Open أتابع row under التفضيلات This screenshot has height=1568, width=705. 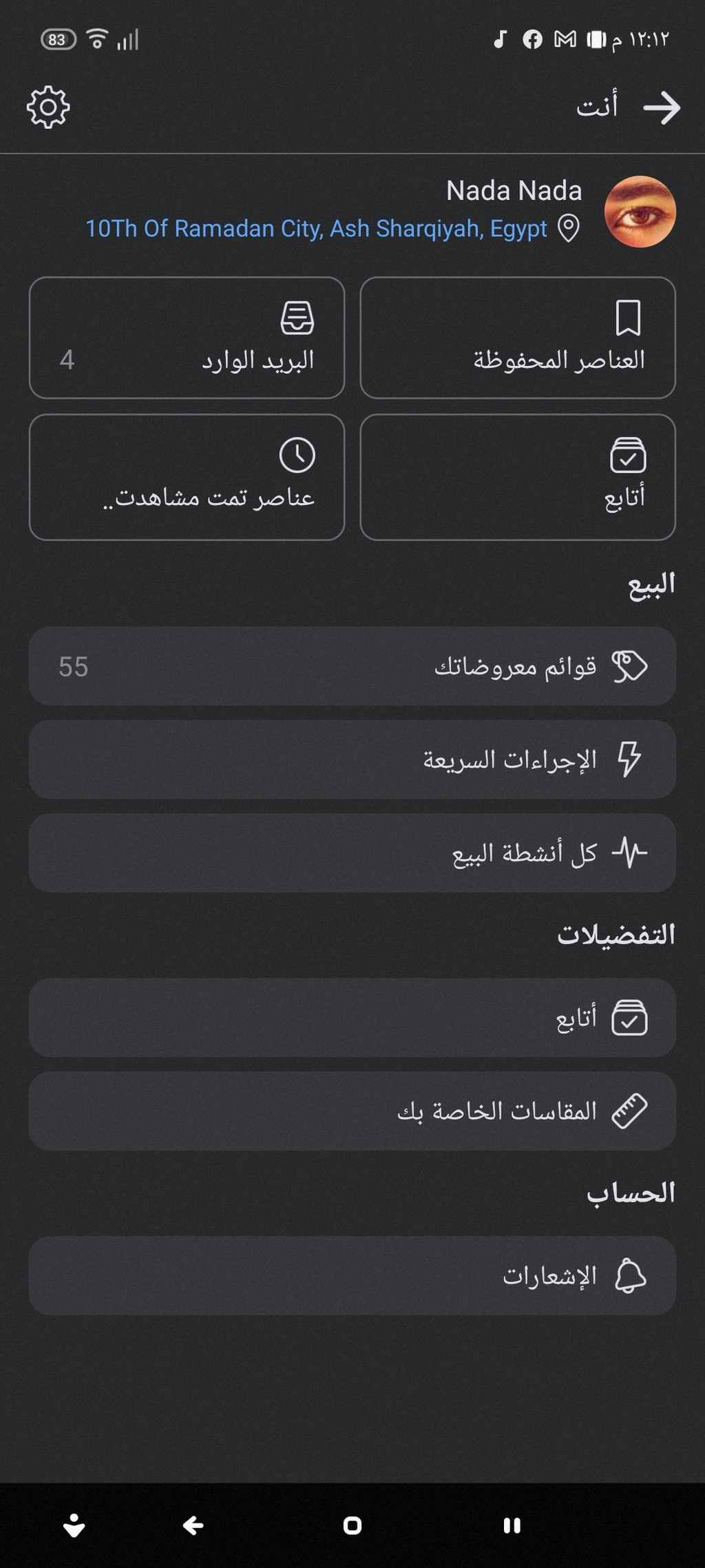[x=352, y=1018]
